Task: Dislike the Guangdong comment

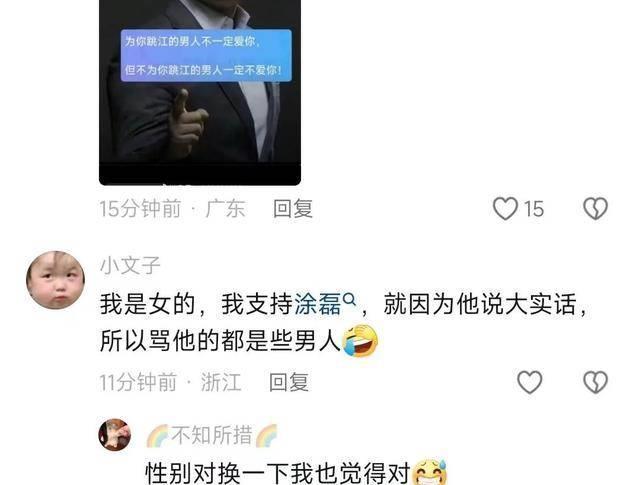Action: coord(595,208)
